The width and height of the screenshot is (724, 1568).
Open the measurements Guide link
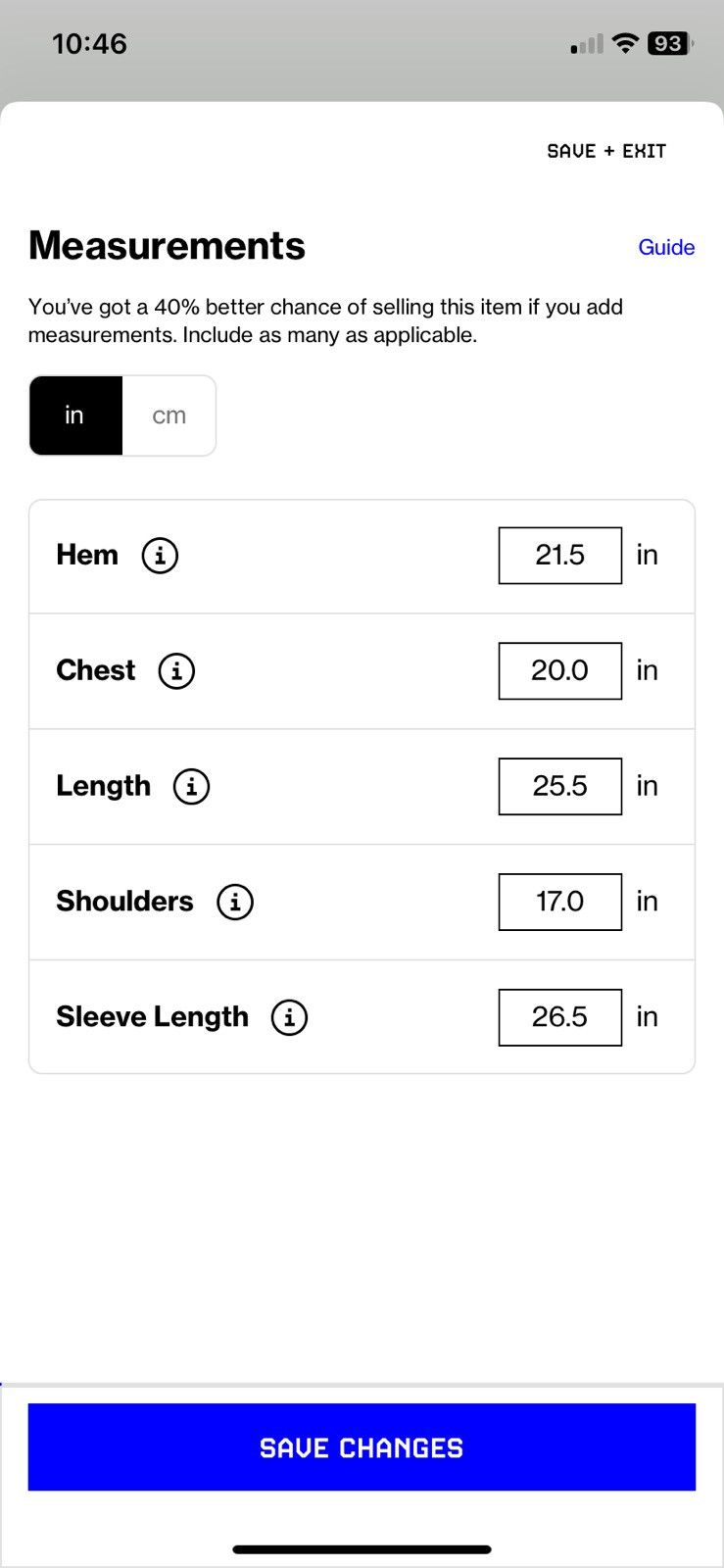666,247
